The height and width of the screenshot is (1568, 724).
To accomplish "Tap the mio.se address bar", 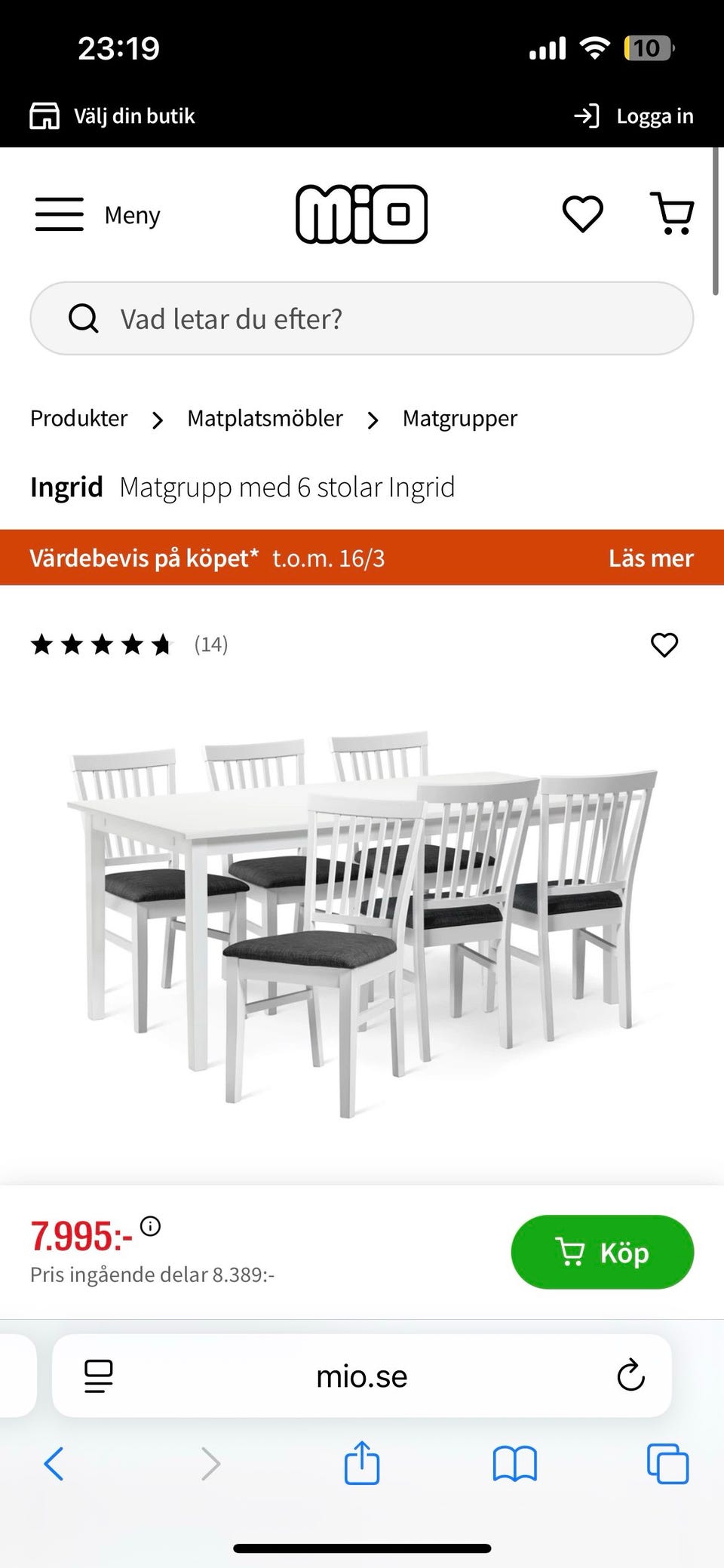I will click(361, 1376).
